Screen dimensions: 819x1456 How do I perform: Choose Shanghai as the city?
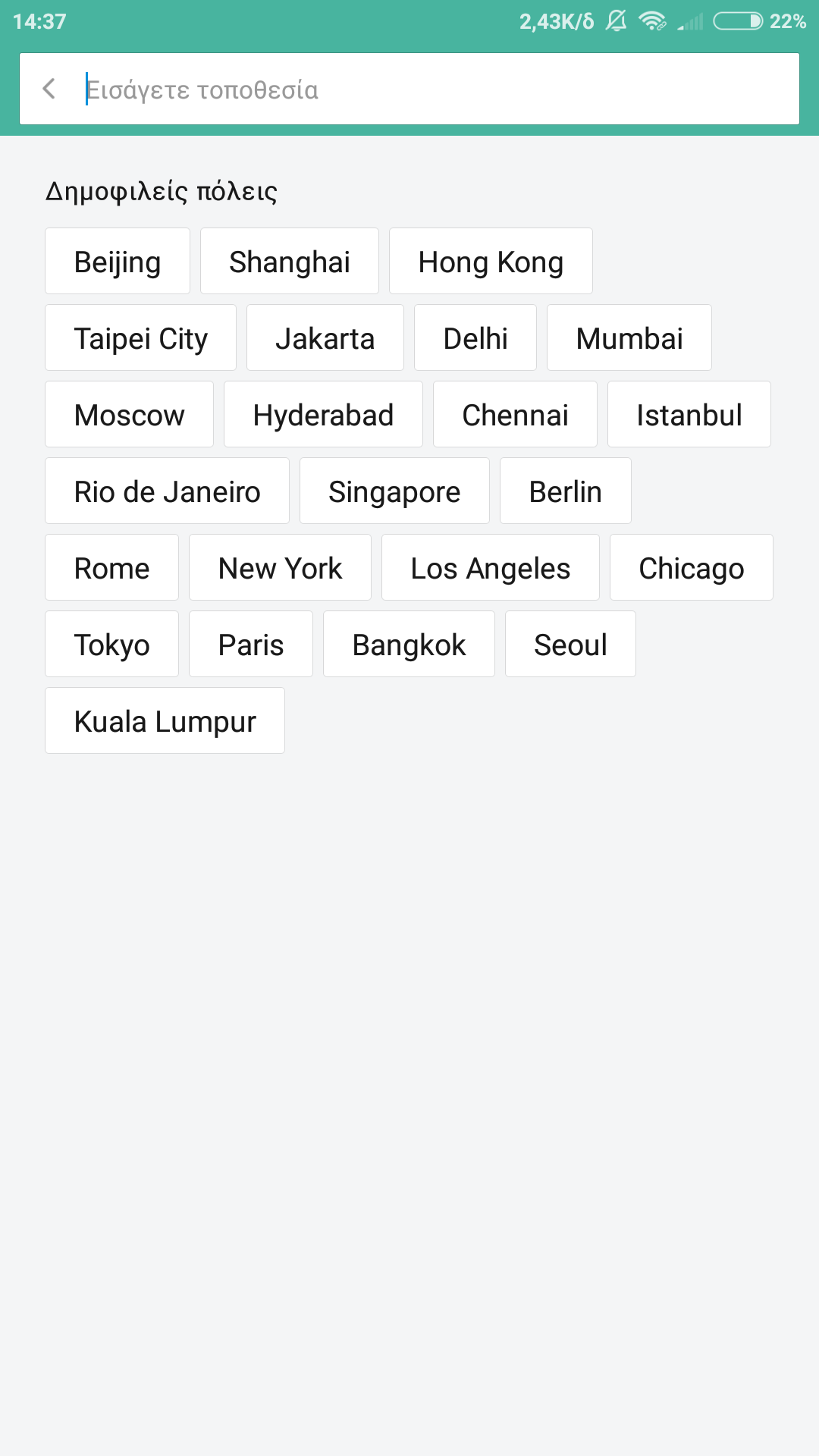click(x=289, y=262)
